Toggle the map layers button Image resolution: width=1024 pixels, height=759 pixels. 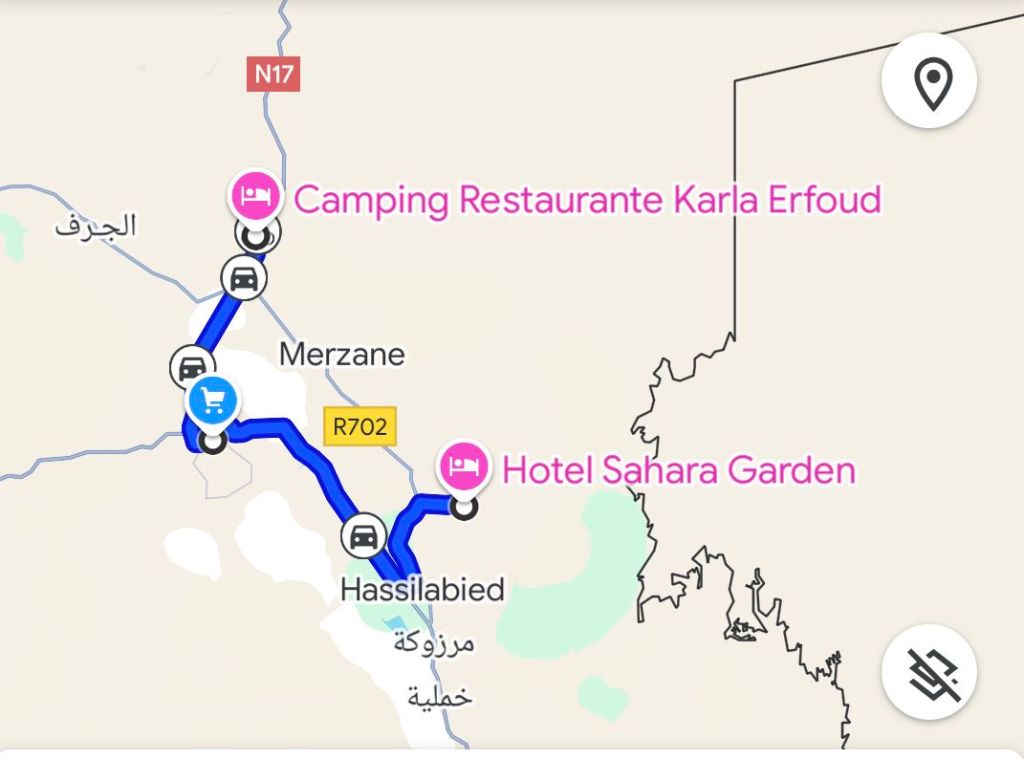[931, 671]
